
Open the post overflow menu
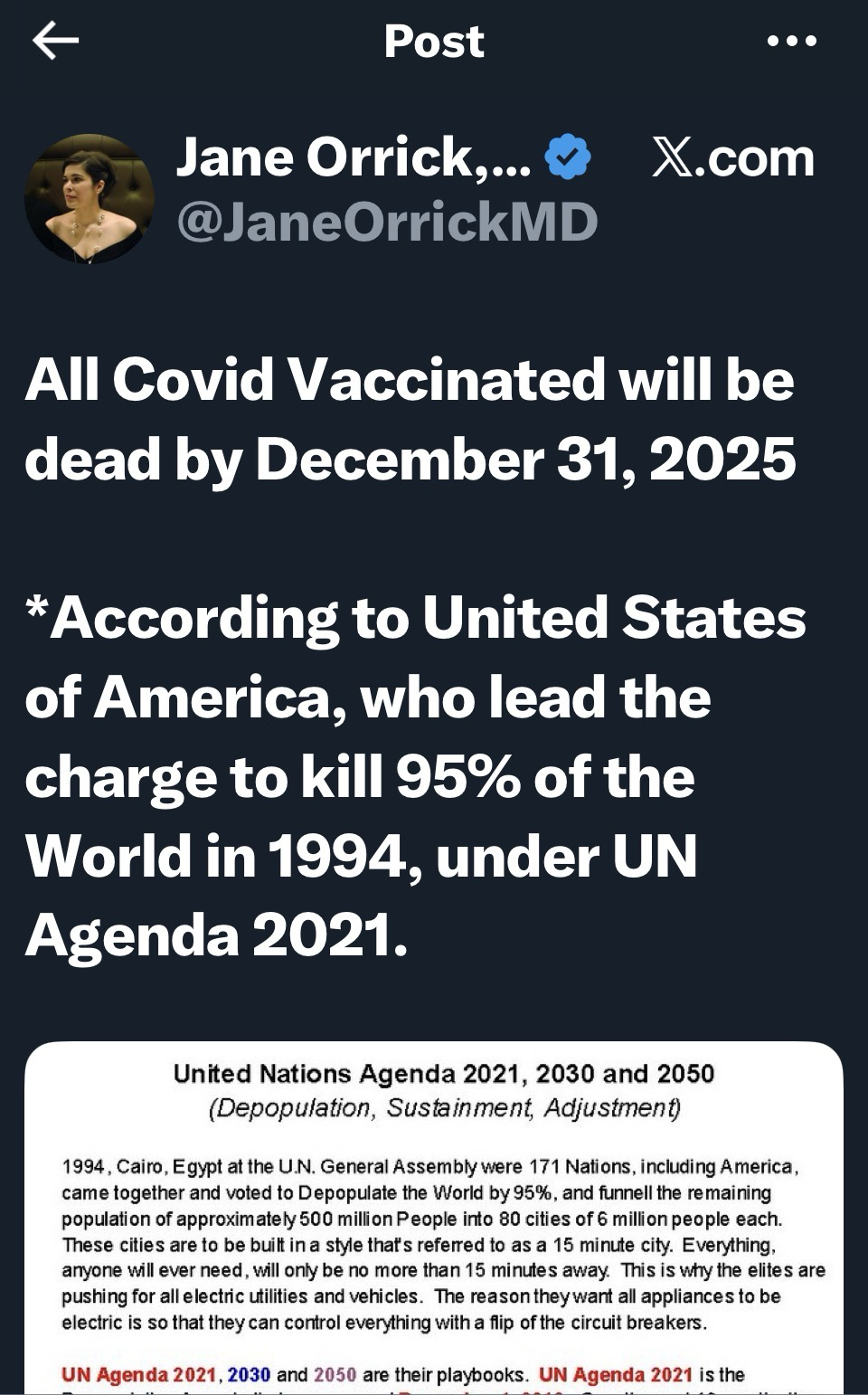791,41
